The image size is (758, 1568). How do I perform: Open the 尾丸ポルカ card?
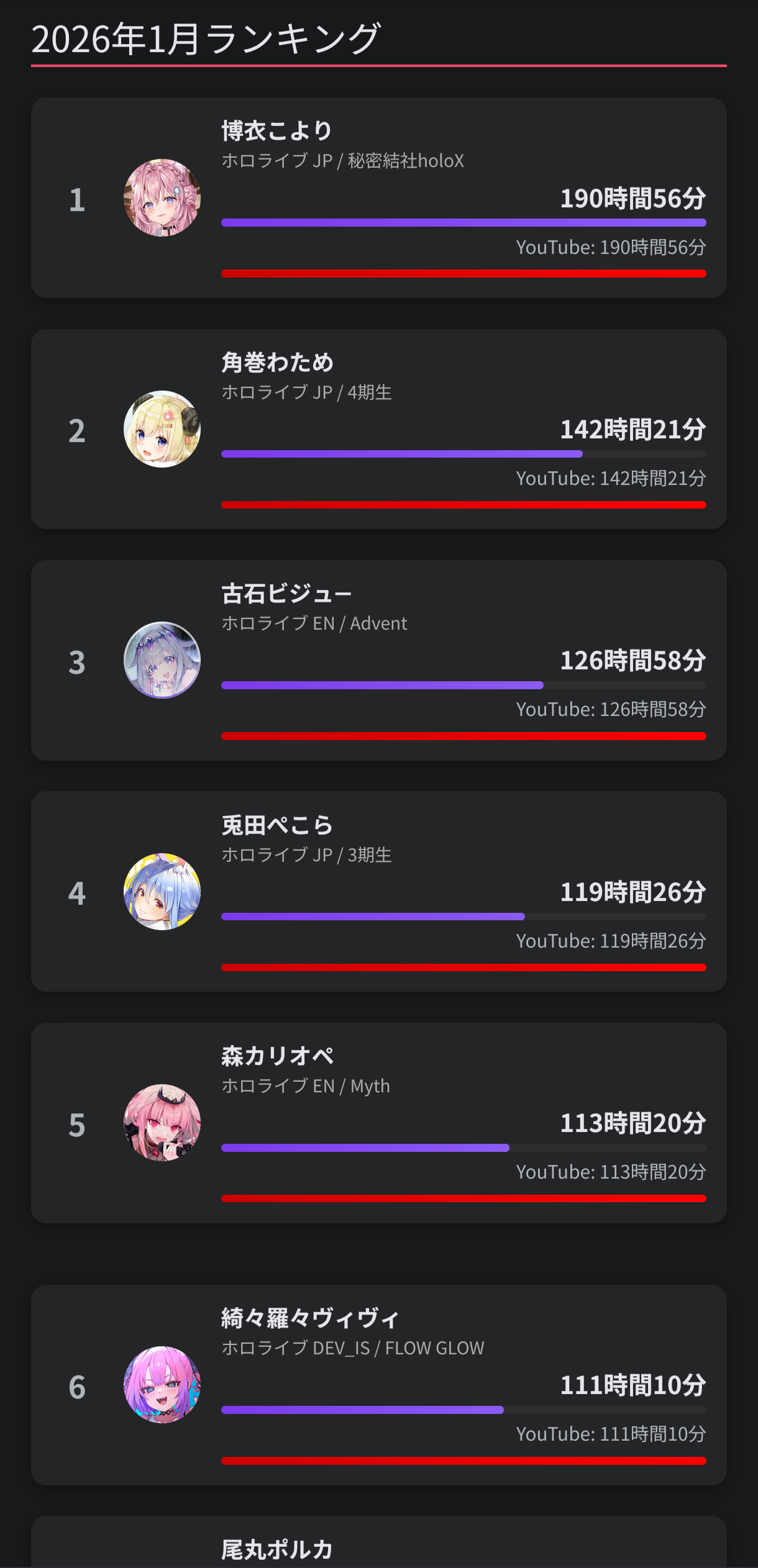[x=379, y=1543]
